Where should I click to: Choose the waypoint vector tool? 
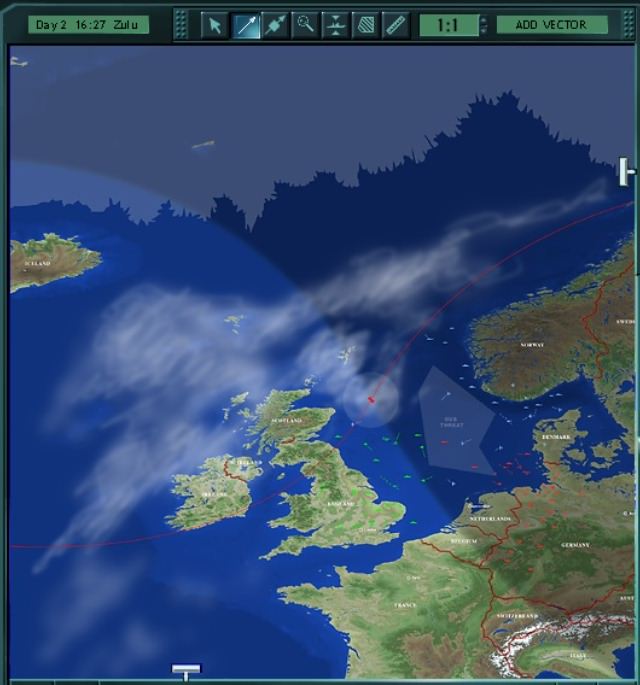point(276,25)
